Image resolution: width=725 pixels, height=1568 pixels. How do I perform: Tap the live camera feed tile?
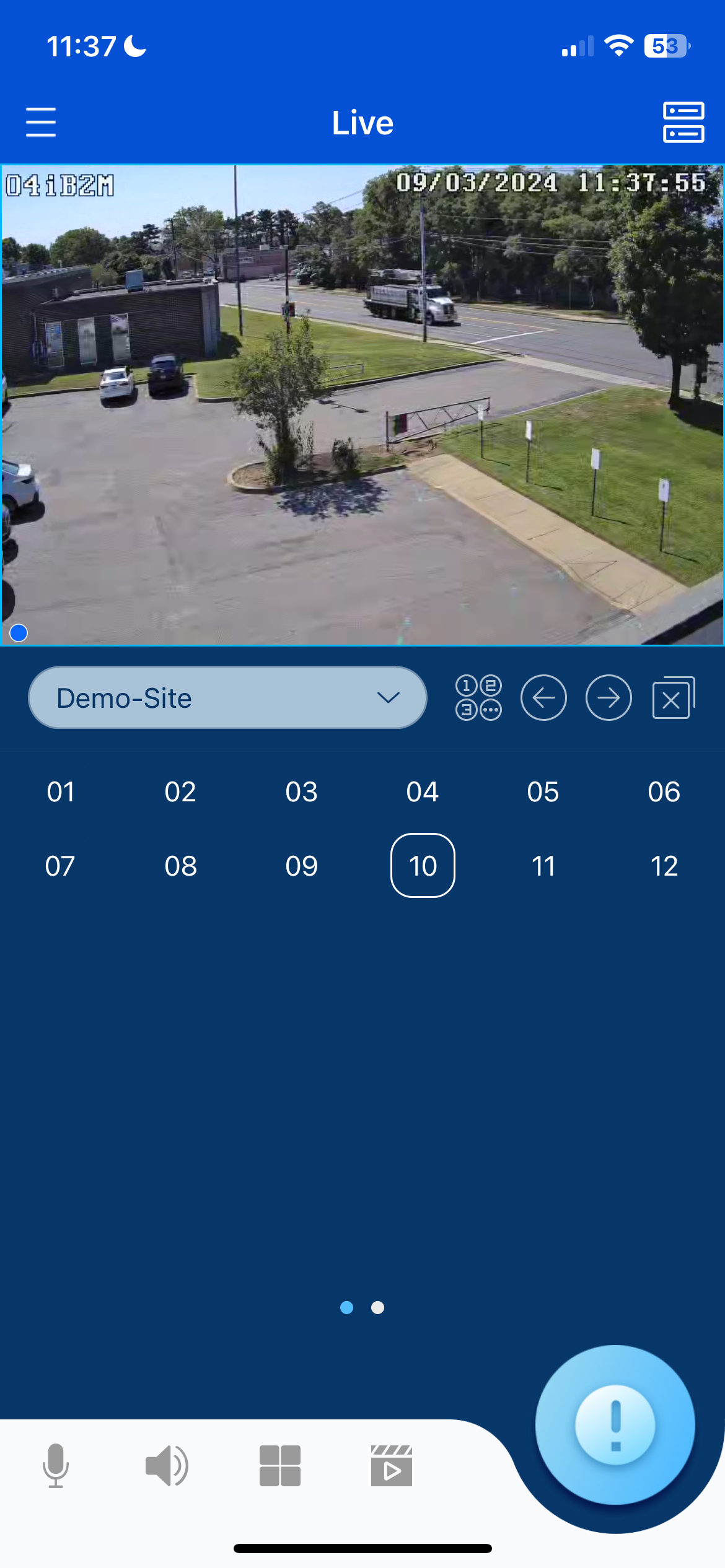tap(362, 405)
